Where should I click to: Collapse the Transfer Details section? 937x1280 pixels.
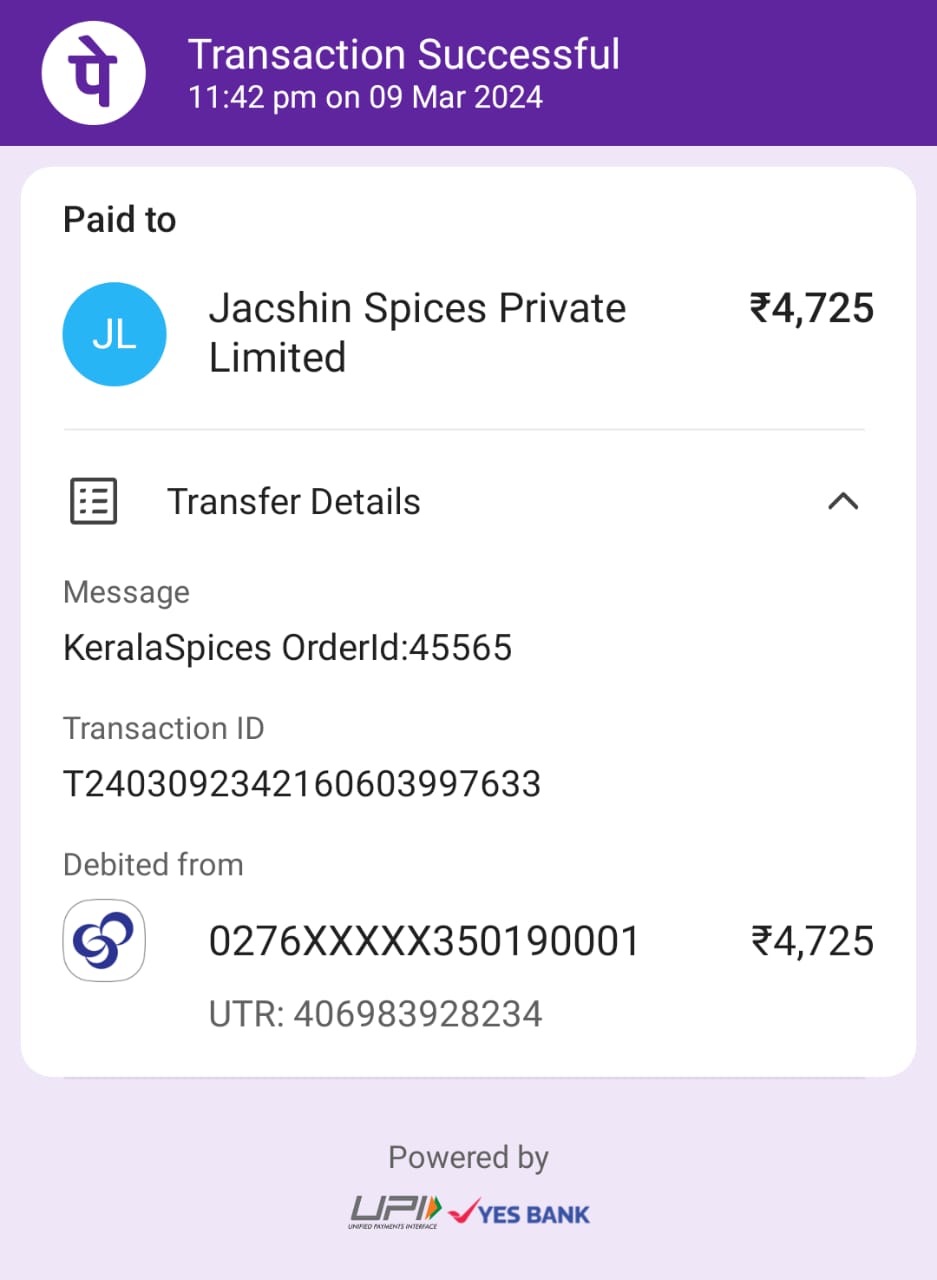[x=845, y=502]
